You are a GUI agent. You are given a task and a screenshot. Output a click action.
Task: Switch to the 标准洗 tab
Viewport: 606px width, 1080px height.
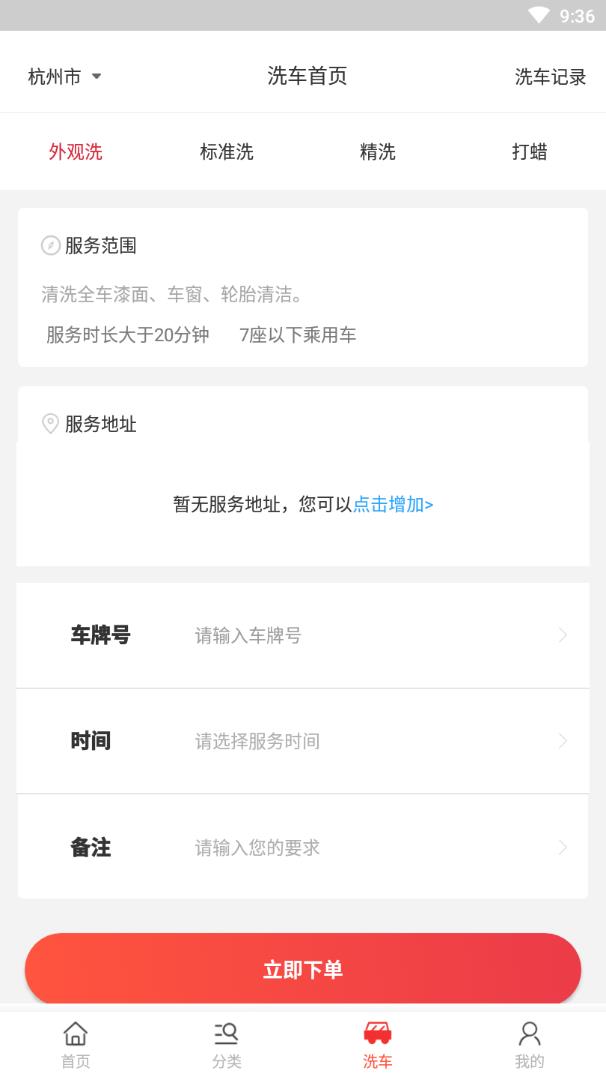click(227, 152)
